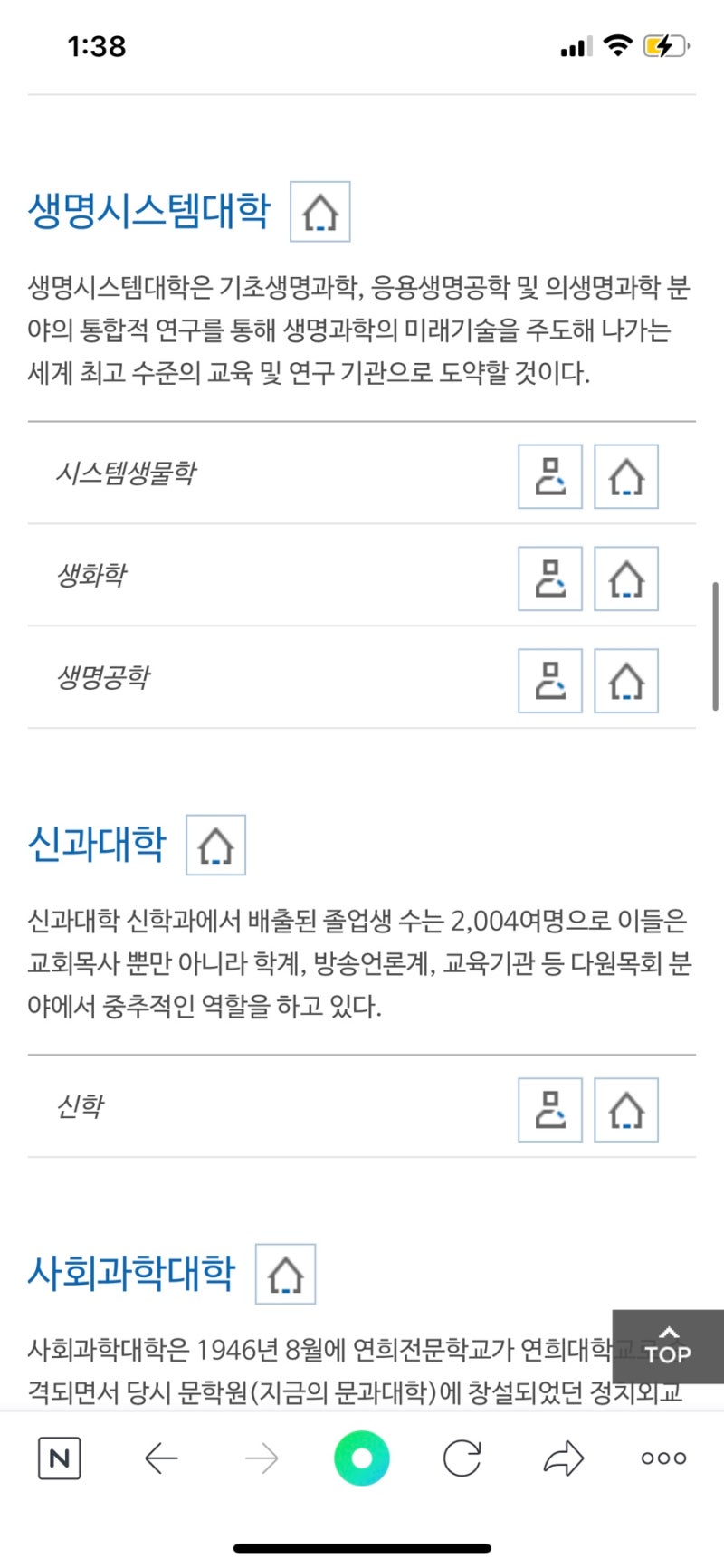The height and width of the screenshot is (1568, 724).
Task: Share this web page
Action: 563,1458
